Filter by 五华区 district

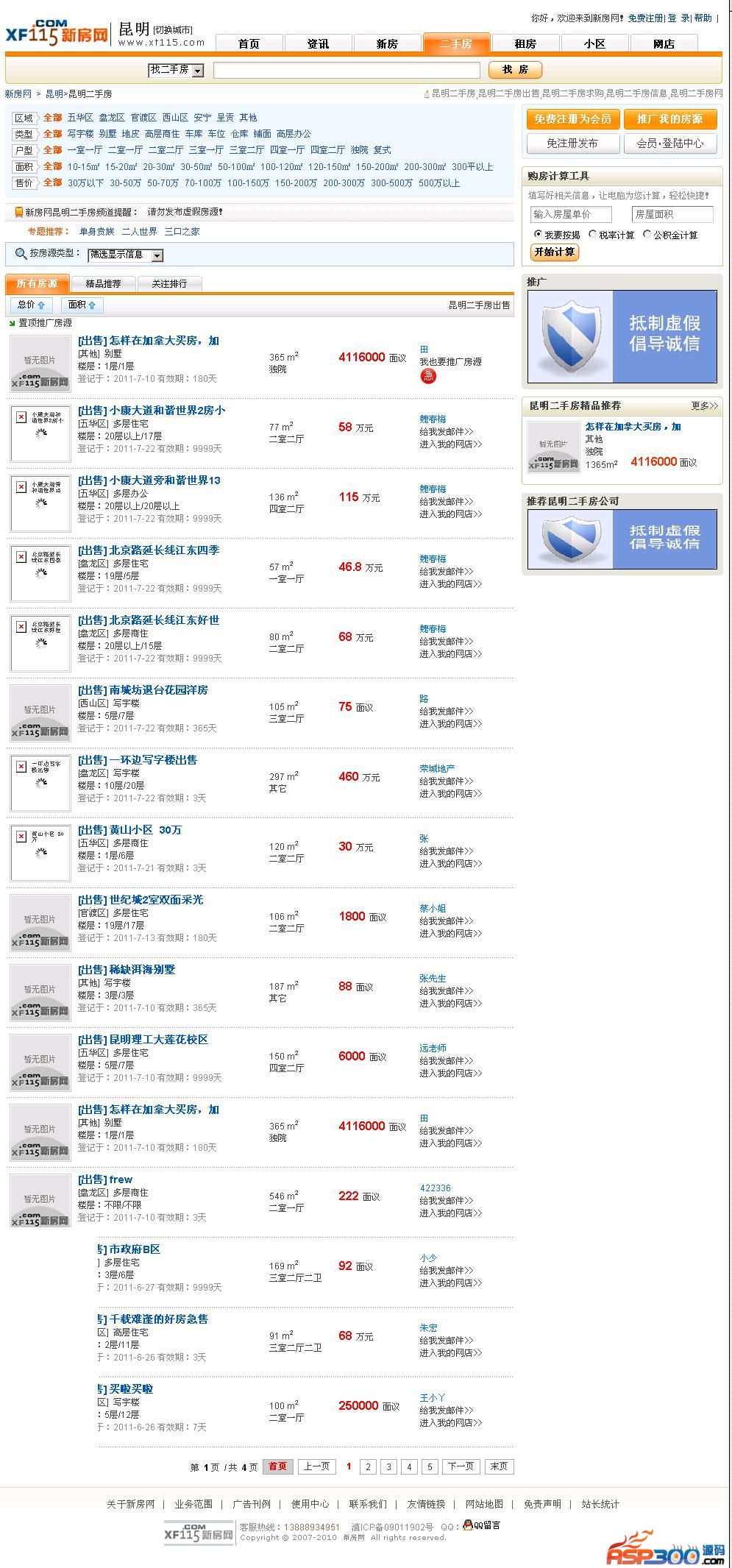pos(80,118)
